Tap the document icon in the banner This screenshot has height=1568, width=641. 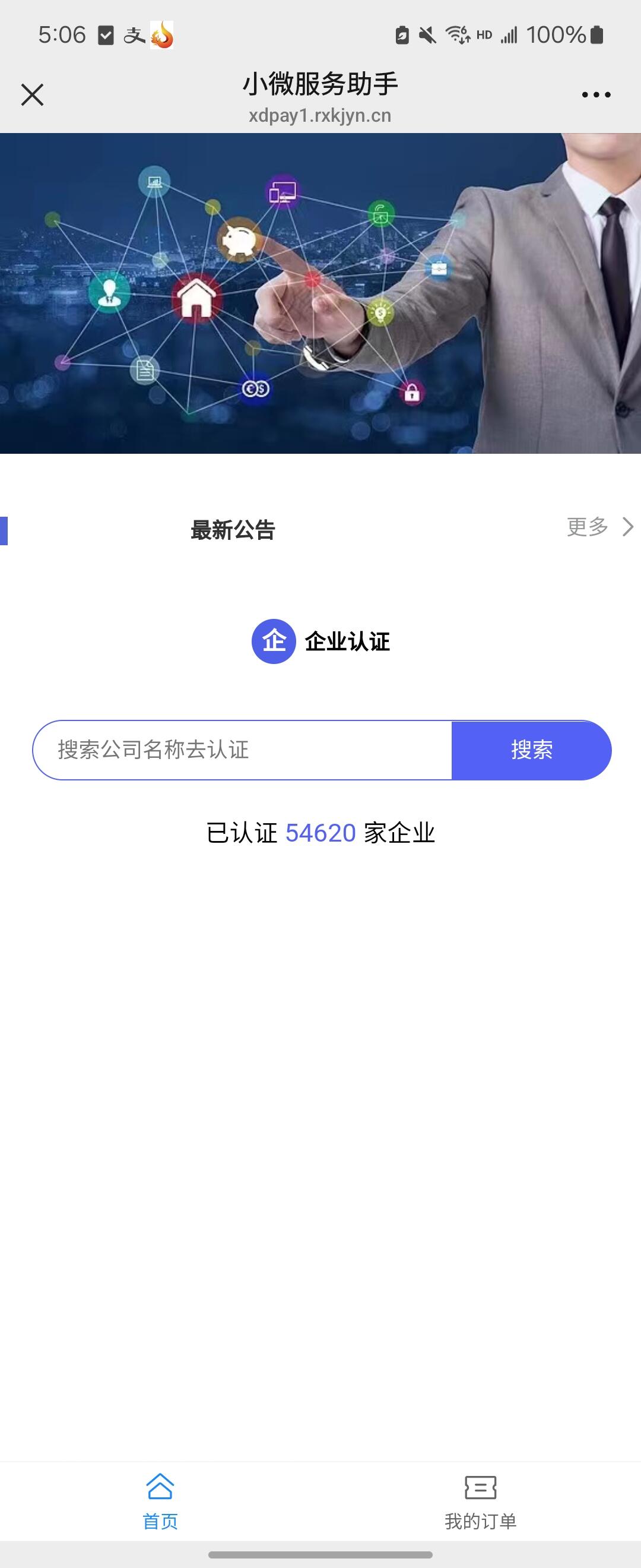tap(144, 368)
